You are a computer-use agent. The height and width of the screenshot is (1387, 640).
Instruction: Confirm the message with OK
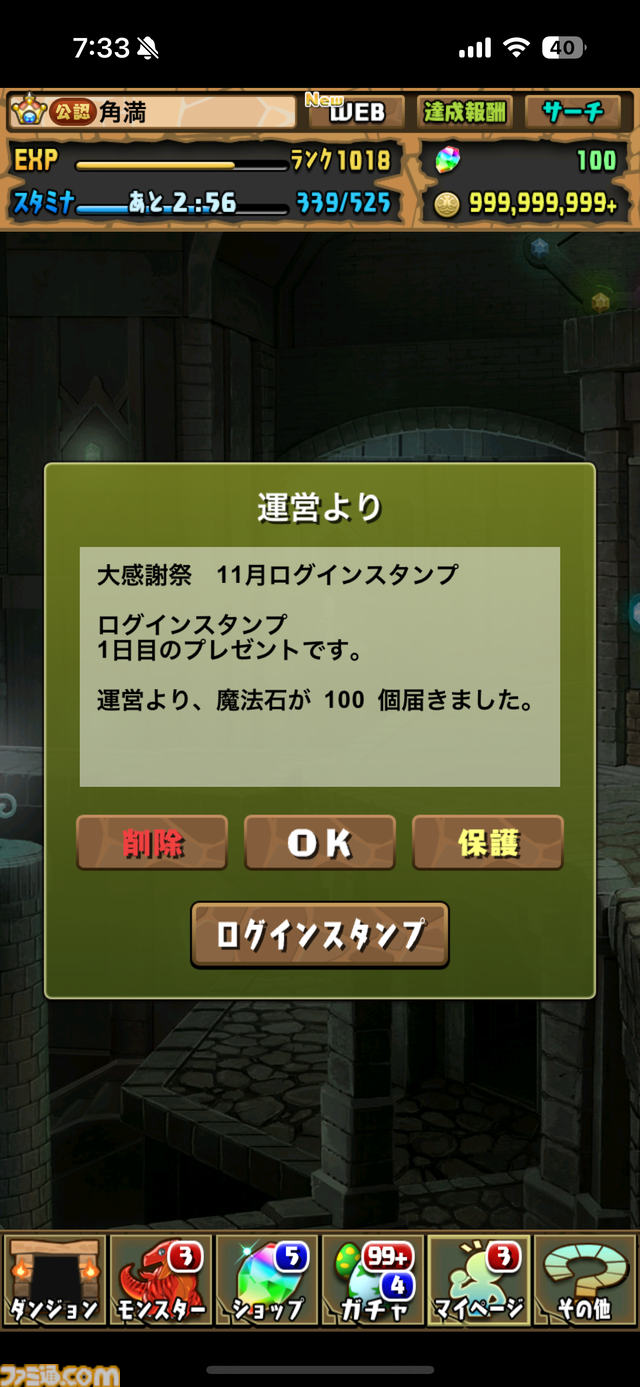tap(320, 843)
